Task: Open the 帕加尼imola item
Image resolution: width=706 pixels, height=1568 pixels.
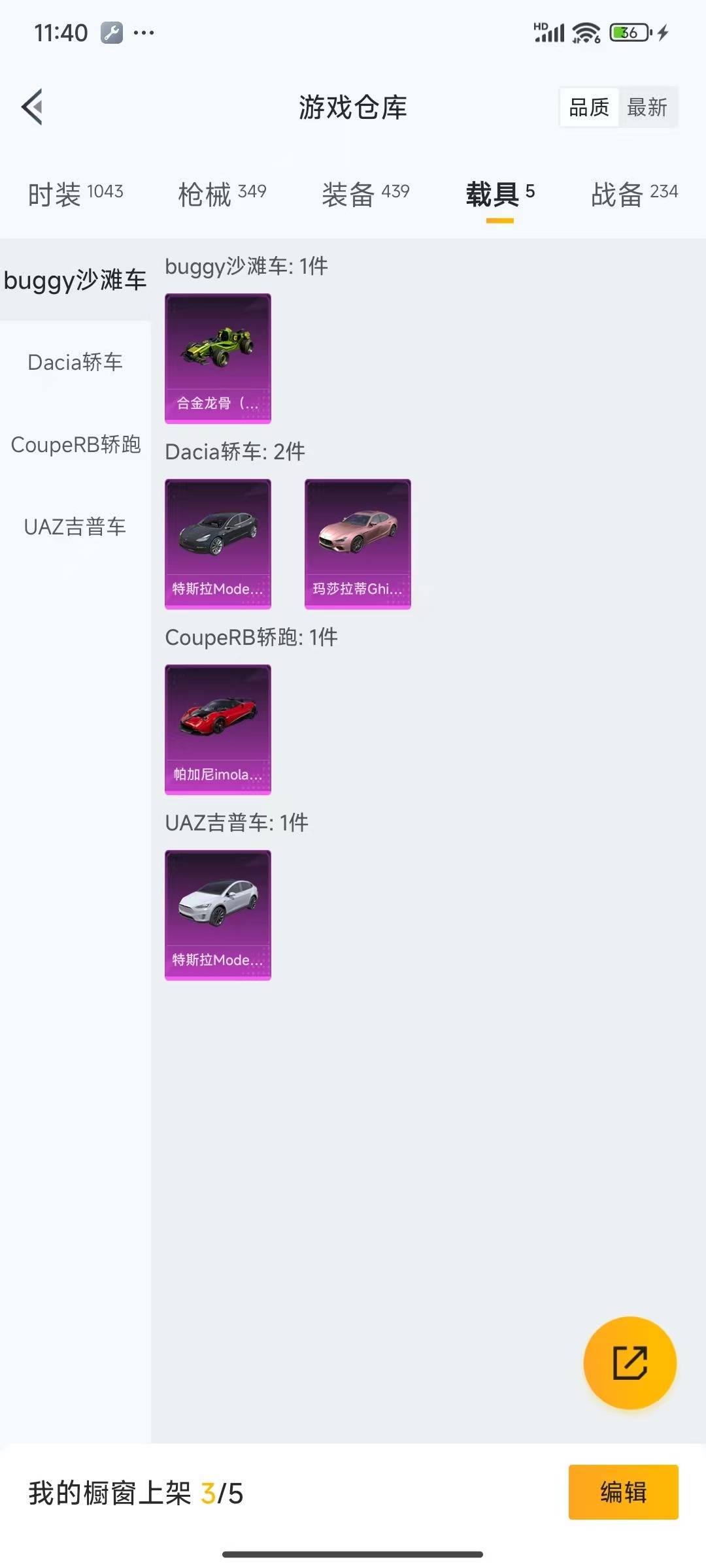Action: point(218,729)
